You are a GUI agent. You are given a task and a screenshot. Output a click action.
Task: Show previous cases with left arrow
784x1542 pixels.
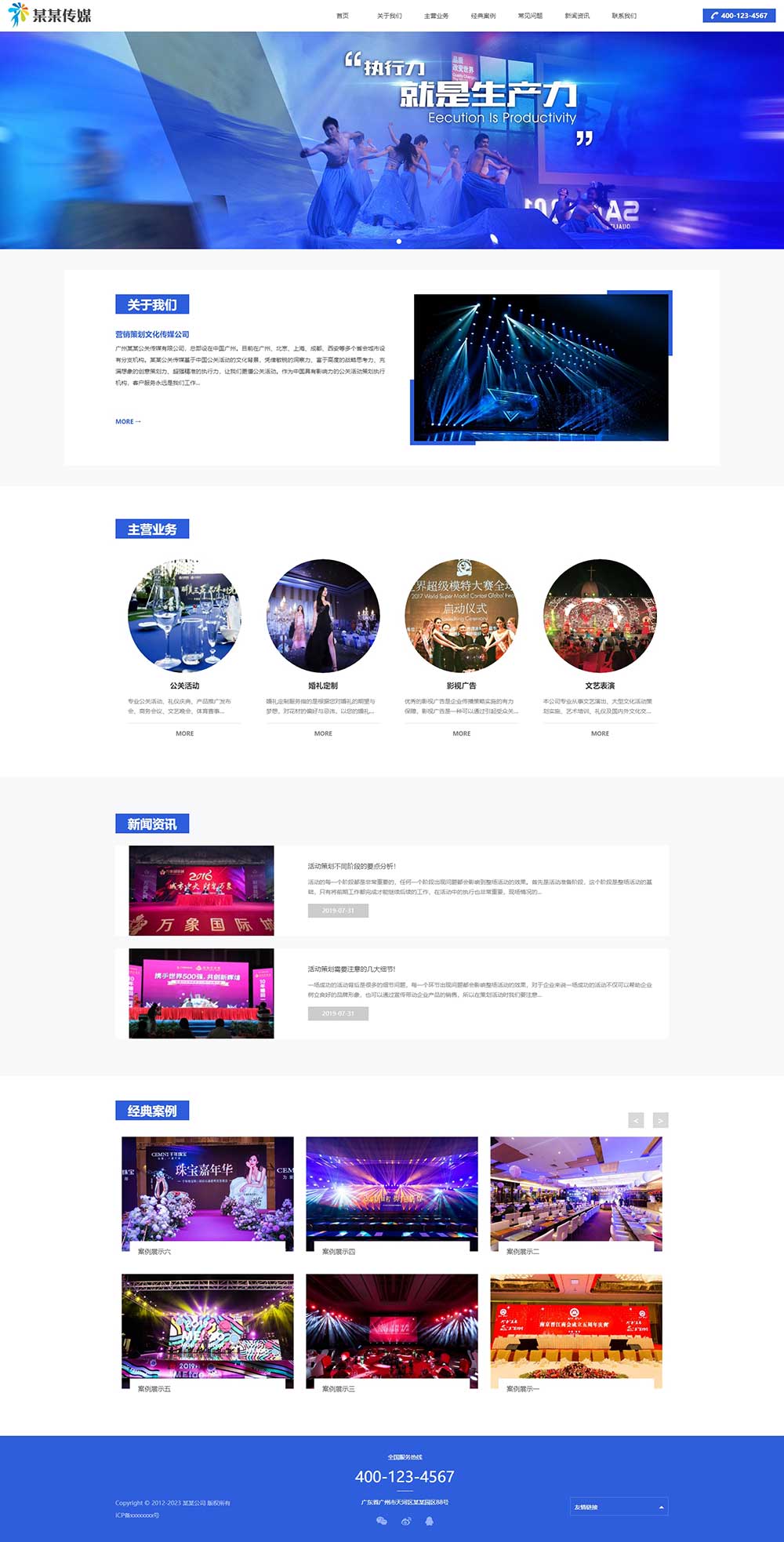point(636,1120)
